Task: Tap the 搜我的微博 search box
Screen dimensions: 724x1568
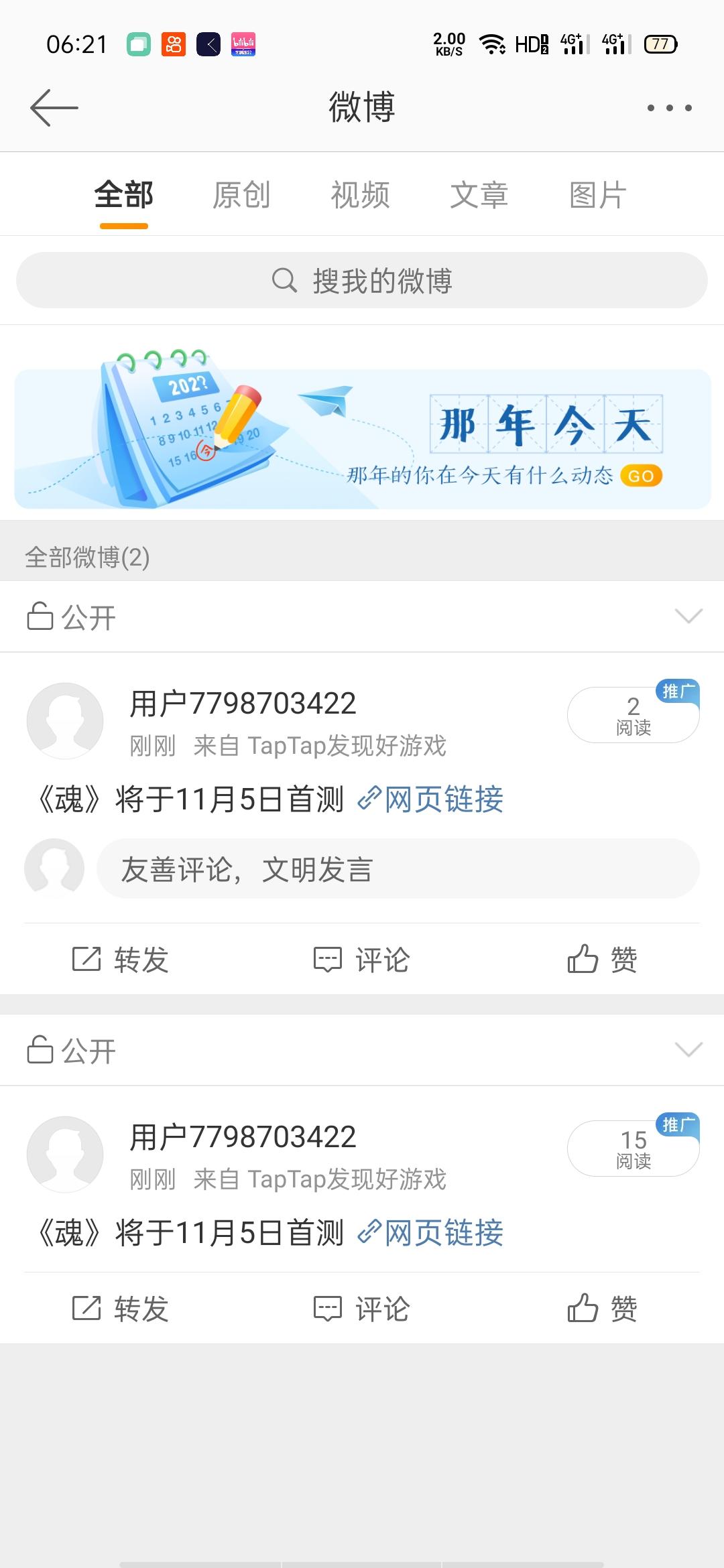Action: click(x=362, y=280)
